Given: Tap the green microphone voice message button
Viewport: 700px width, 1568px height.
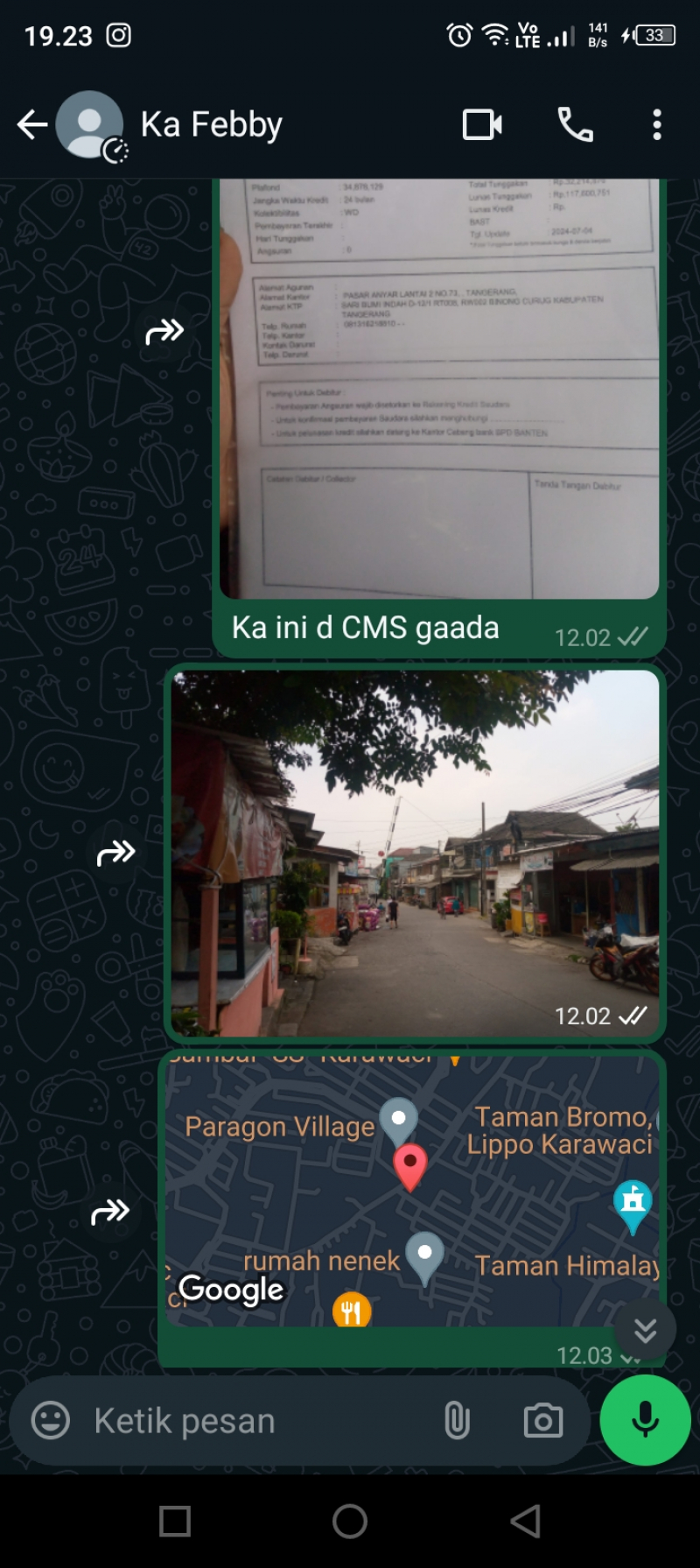Looking at the screenshot, I should pos(645,1420).
